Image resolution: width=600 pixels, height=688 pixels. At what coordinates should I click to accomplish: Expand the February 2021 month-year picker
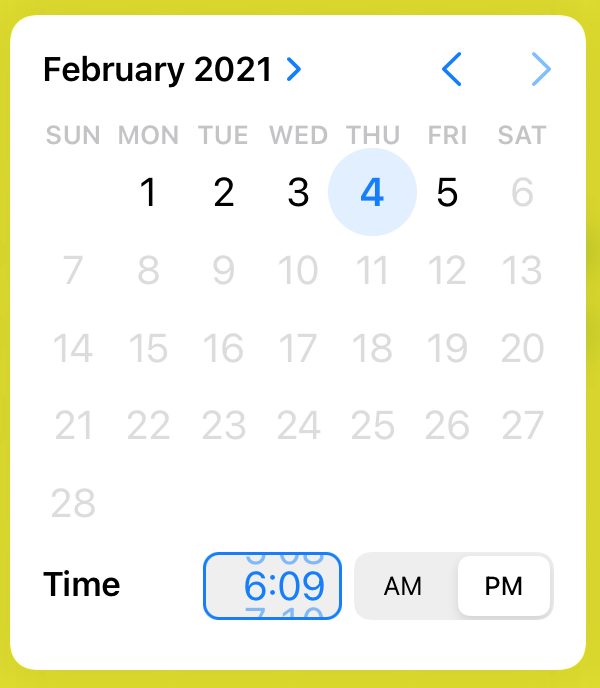pyautogui.click(x=172, y=69)
